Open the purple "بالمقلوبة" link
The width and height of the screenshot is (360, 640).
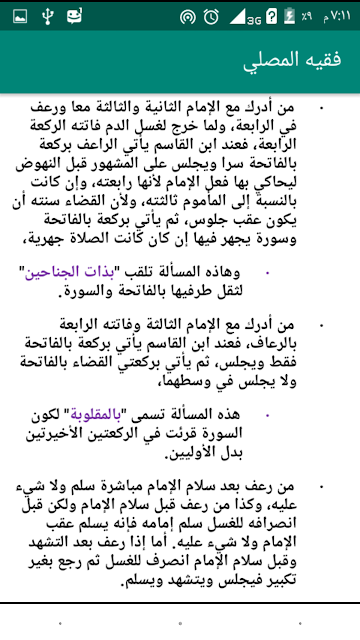click(x=99, y=416)
